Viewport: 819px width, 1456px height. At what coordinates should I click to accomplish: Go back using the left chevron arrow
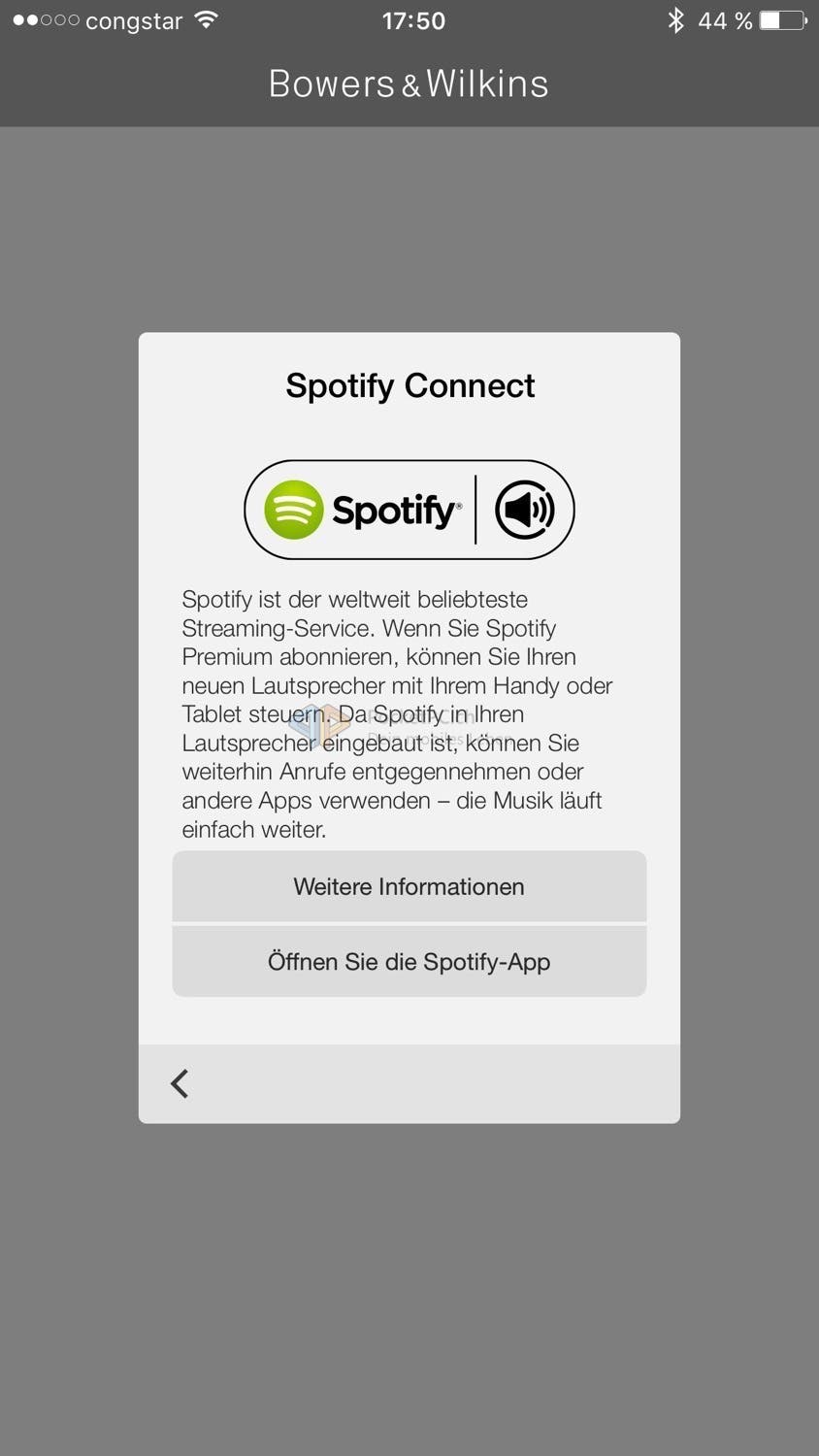[x=180, y=1083]
